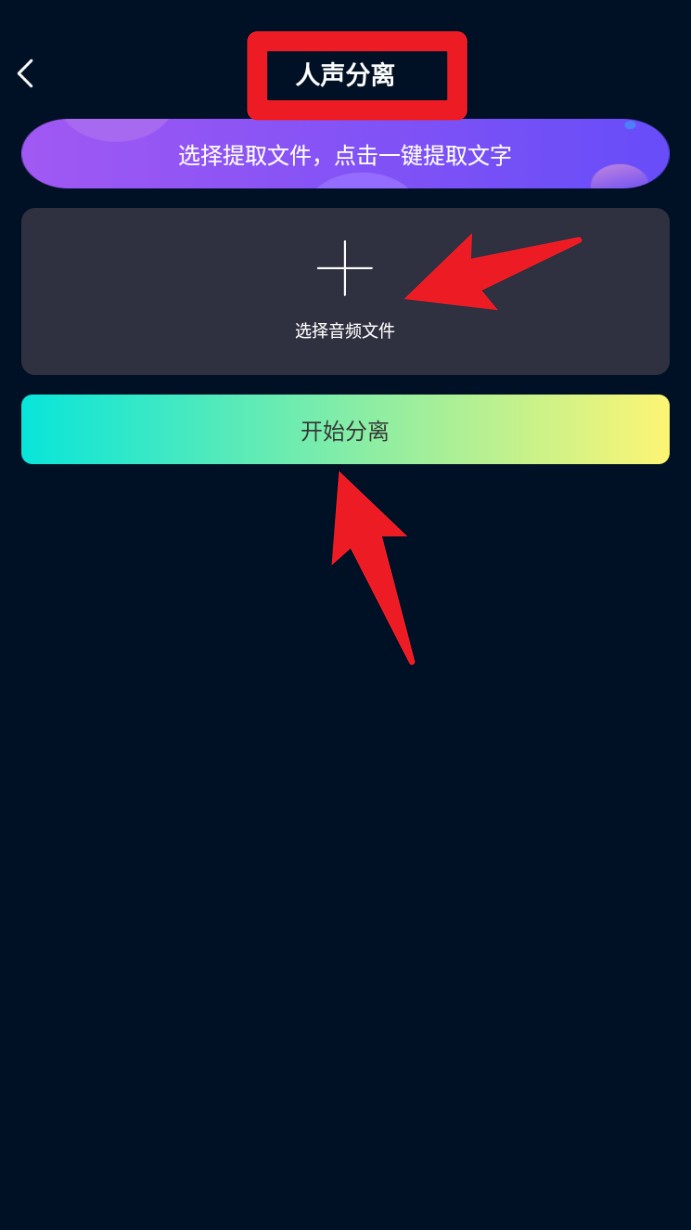The width and height of the screenshot is (691, 1230).
Task: Start separation with 开始分离 button
Action: tap(345, 430)
